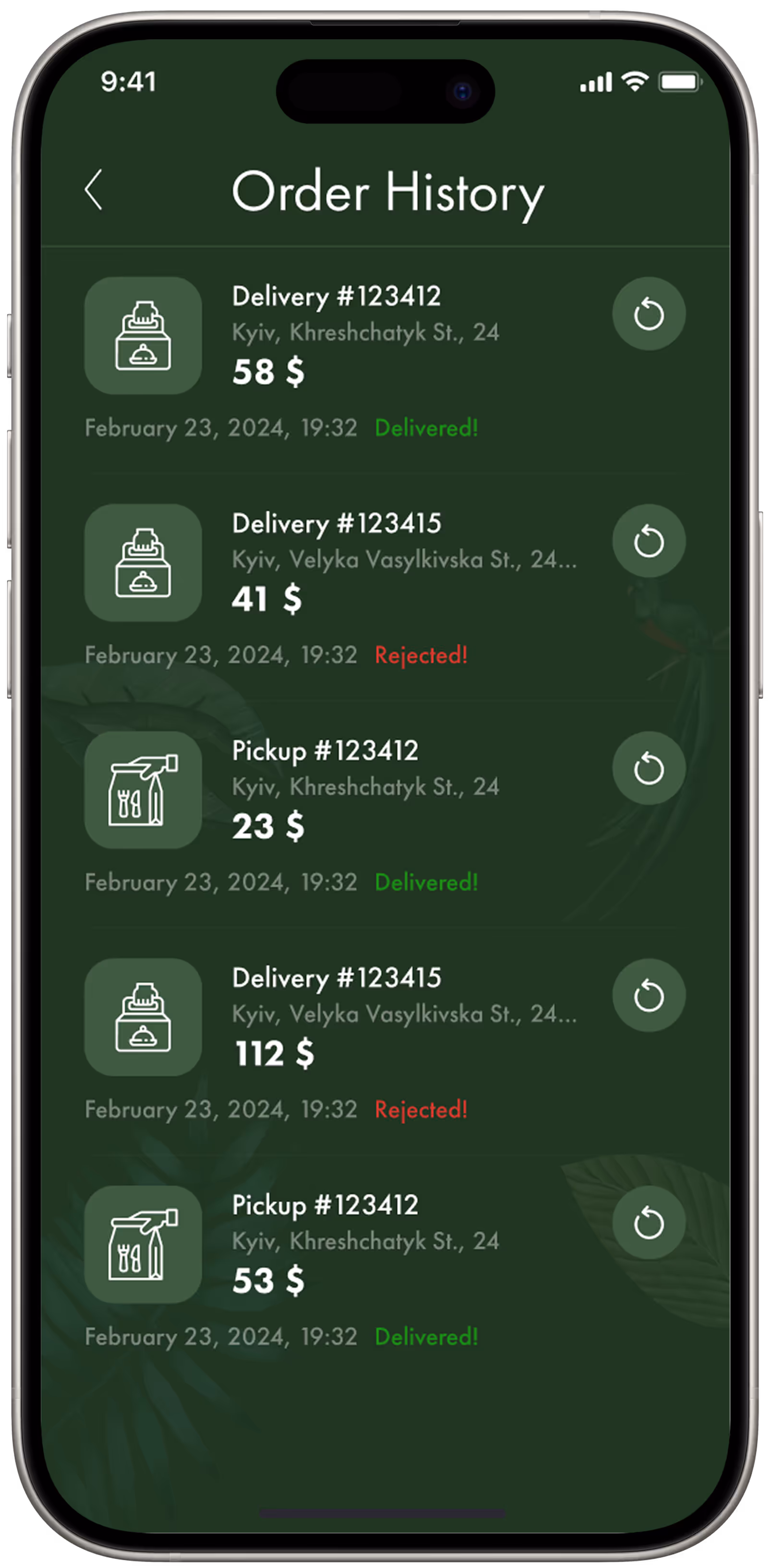770x1568 pixels.
Task: Open the 23 $ pickup order
Action: (x=325, y=751)
